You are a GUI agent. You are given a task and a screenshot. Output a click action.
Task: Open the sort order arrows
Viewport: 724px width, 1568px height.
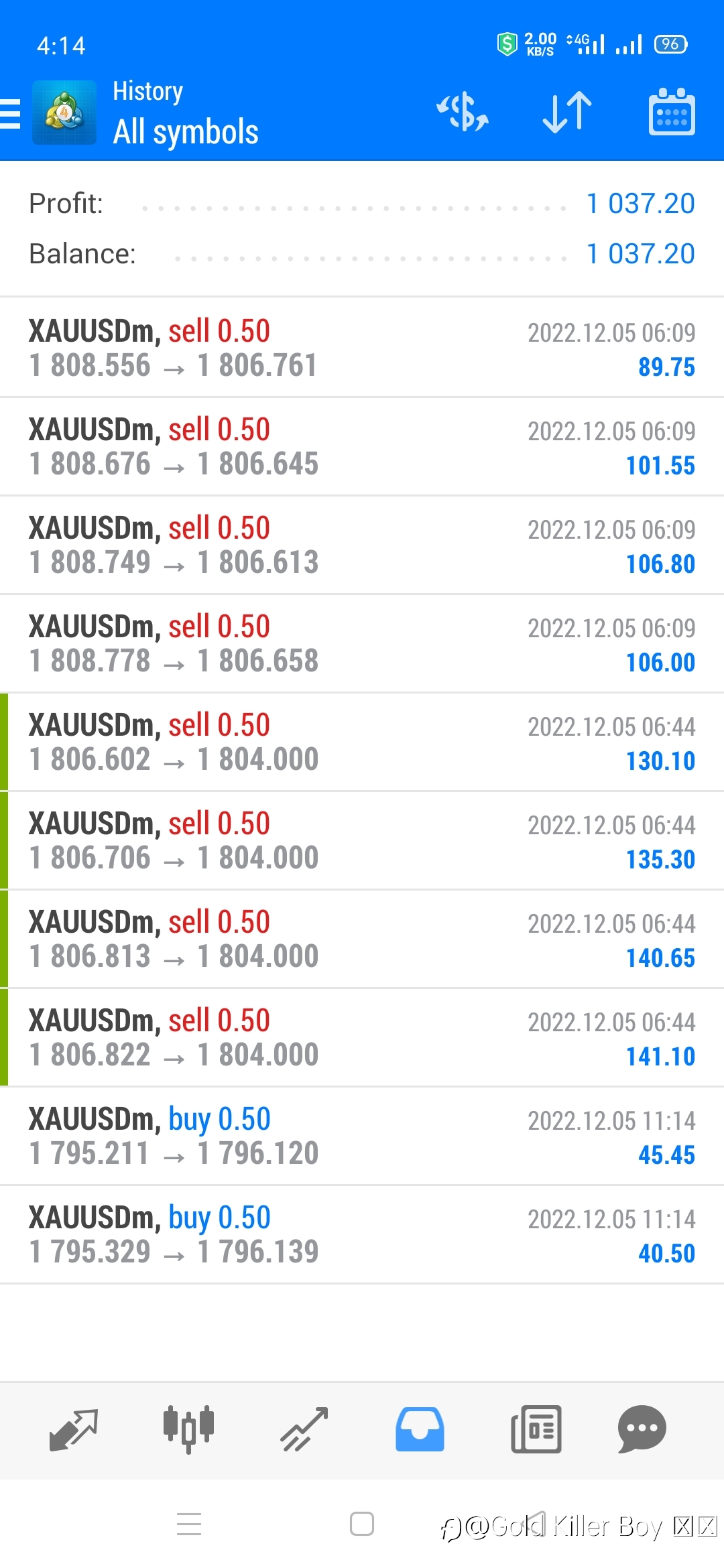coord(567,112)
